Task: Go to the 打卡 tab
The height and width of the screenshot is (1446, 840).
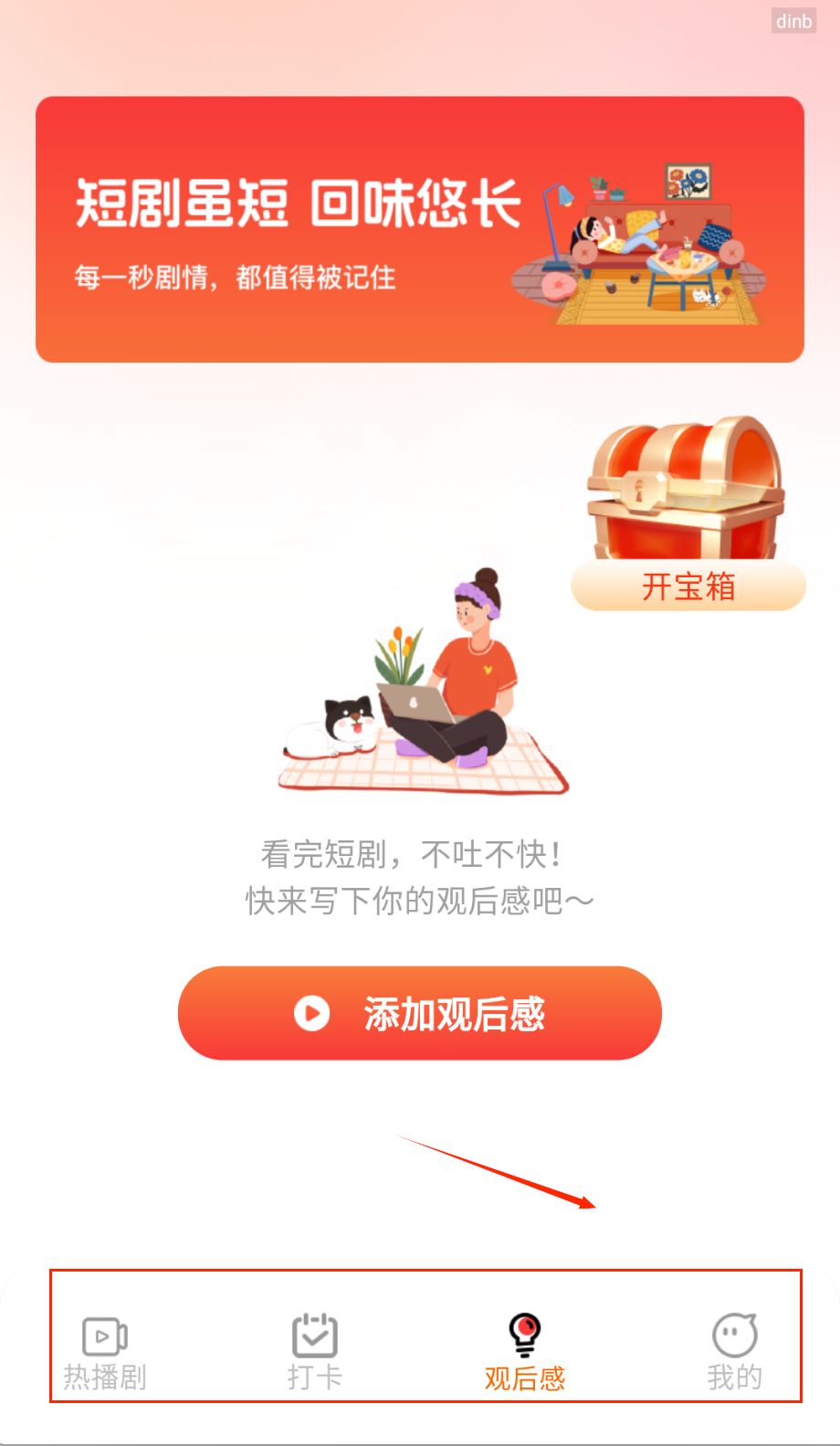Action: pyautogui.click(x=314, y=1353)
